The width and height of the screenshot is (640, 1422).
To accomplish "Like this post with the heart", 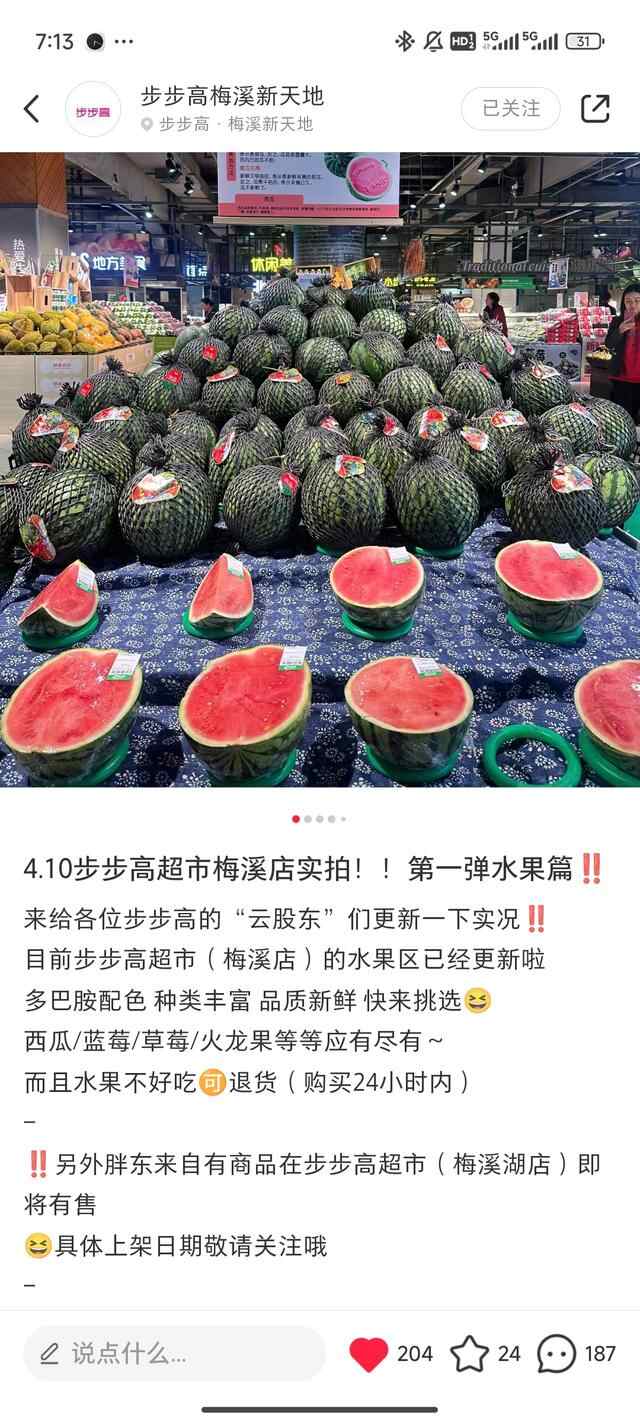I will [369, 1354].
